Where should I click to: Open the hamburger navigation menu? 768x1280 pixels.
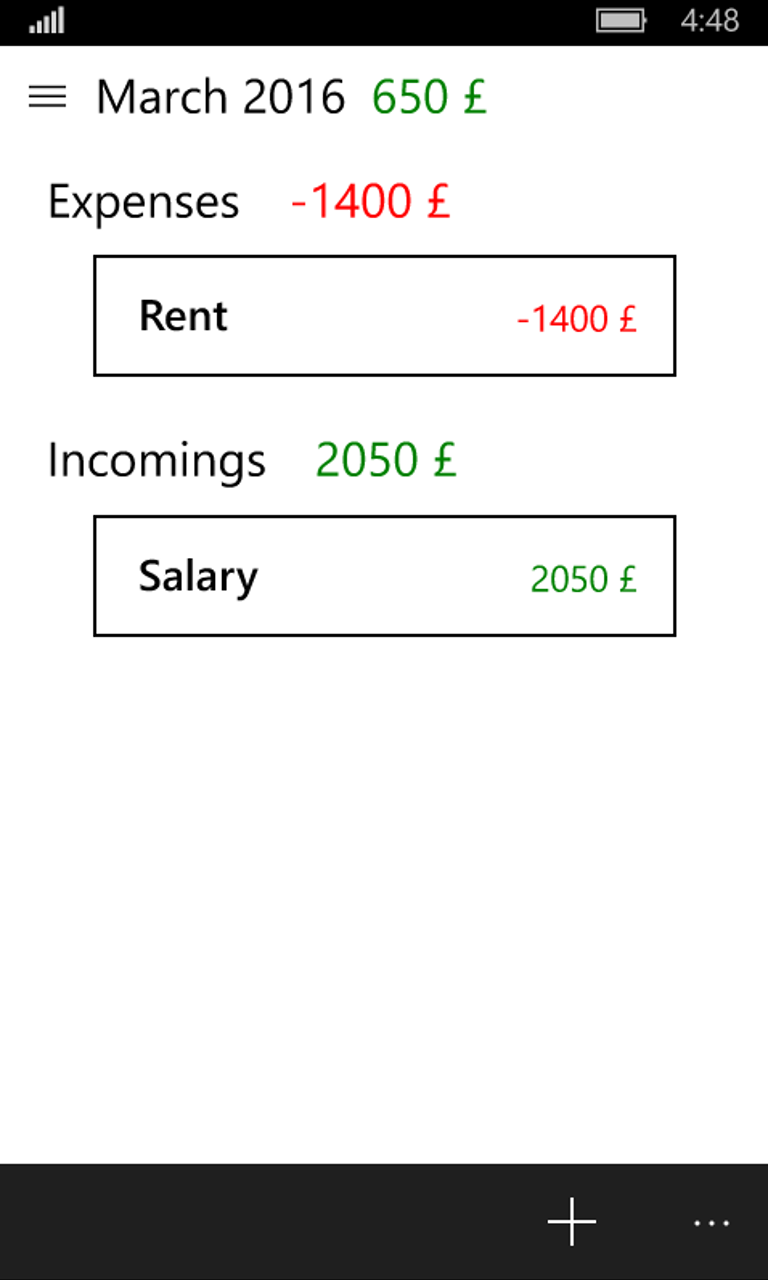[x=47, y=97]
